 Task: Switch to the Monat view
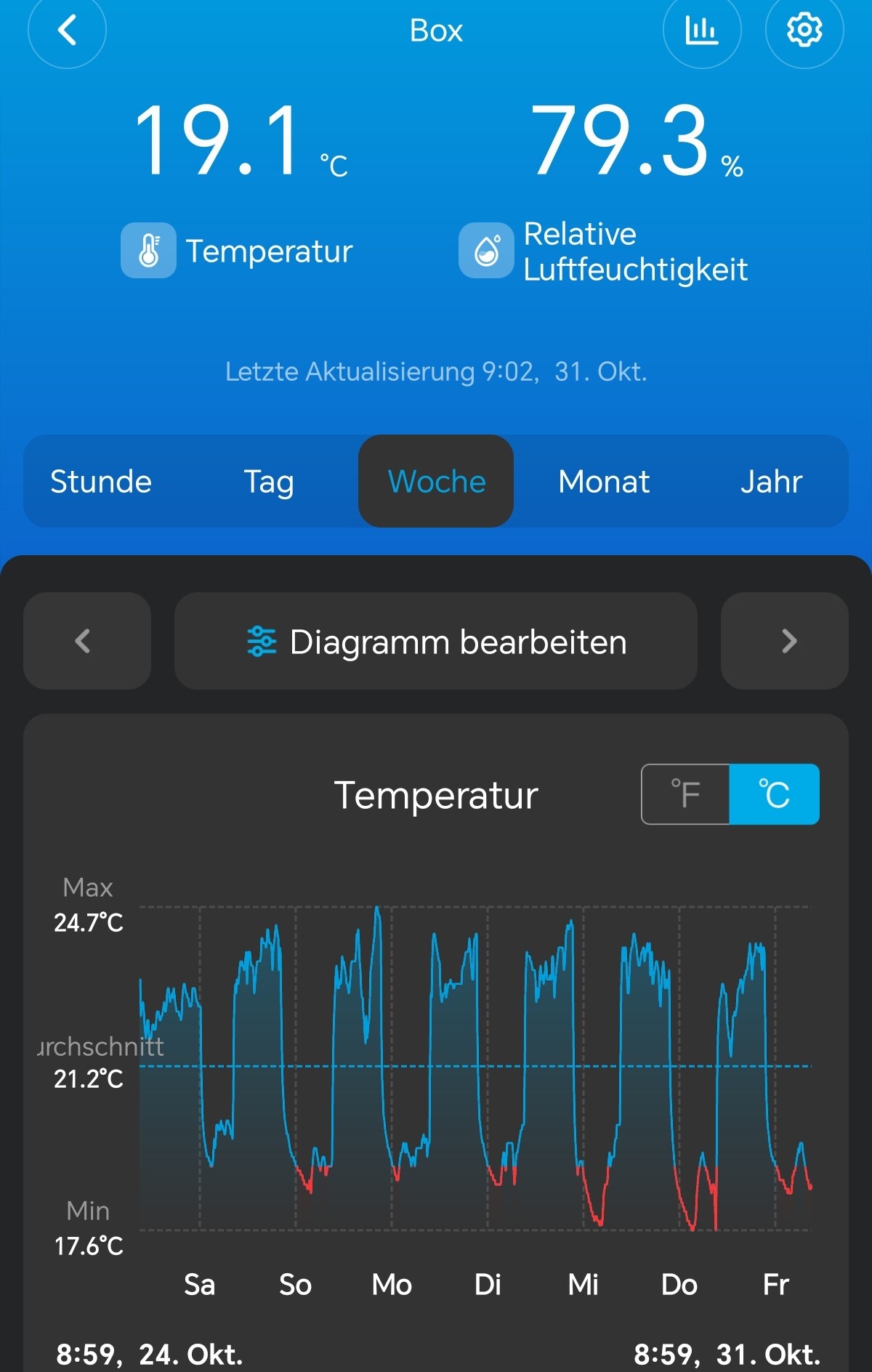603,482
